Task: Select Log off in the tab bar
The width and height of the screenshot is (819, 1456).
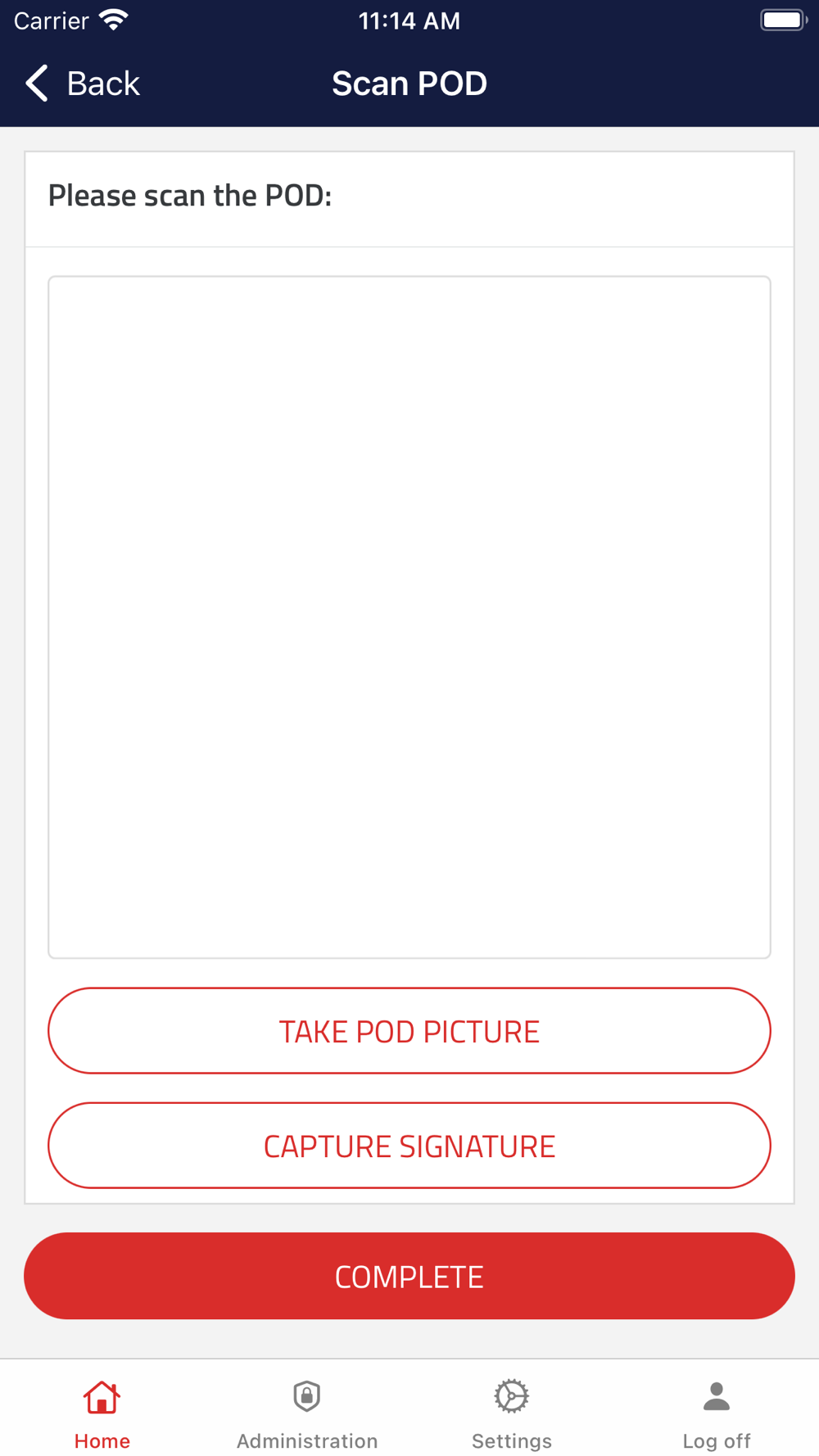Action: (717, 1414)
